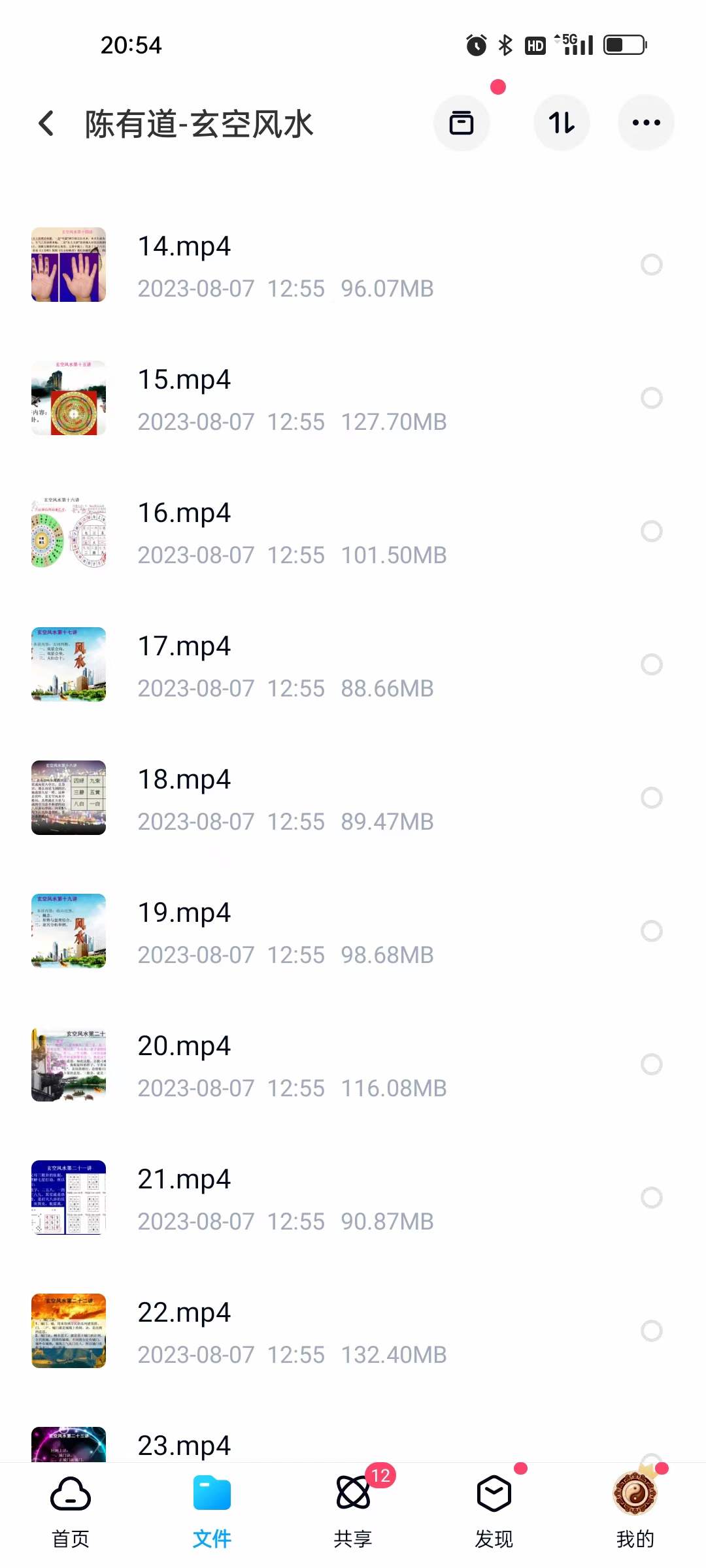The height and width of the screenshot is (1568, 706).
Task: Open the 22.mp4 video
Action: (x=184, y=1313)
